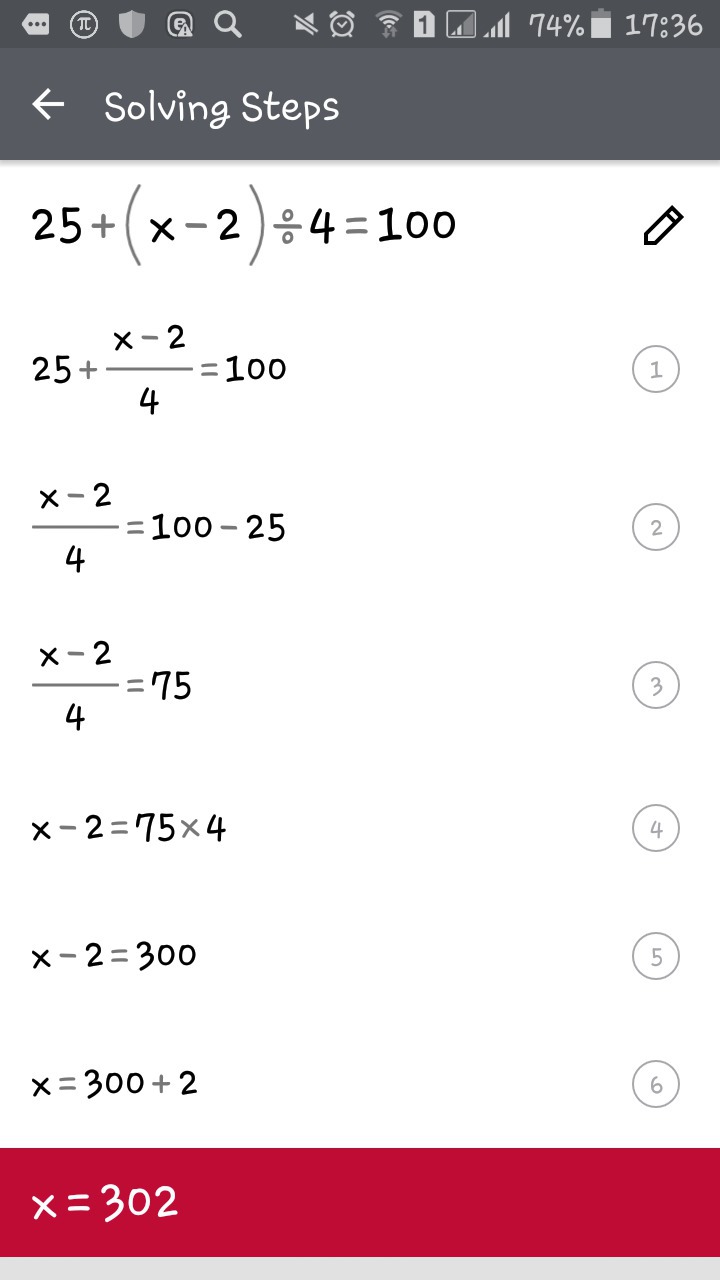Image resolution: width=720 pixels, height=1280 pixels.
Task: View step 5 details
Action: point(656,957)
